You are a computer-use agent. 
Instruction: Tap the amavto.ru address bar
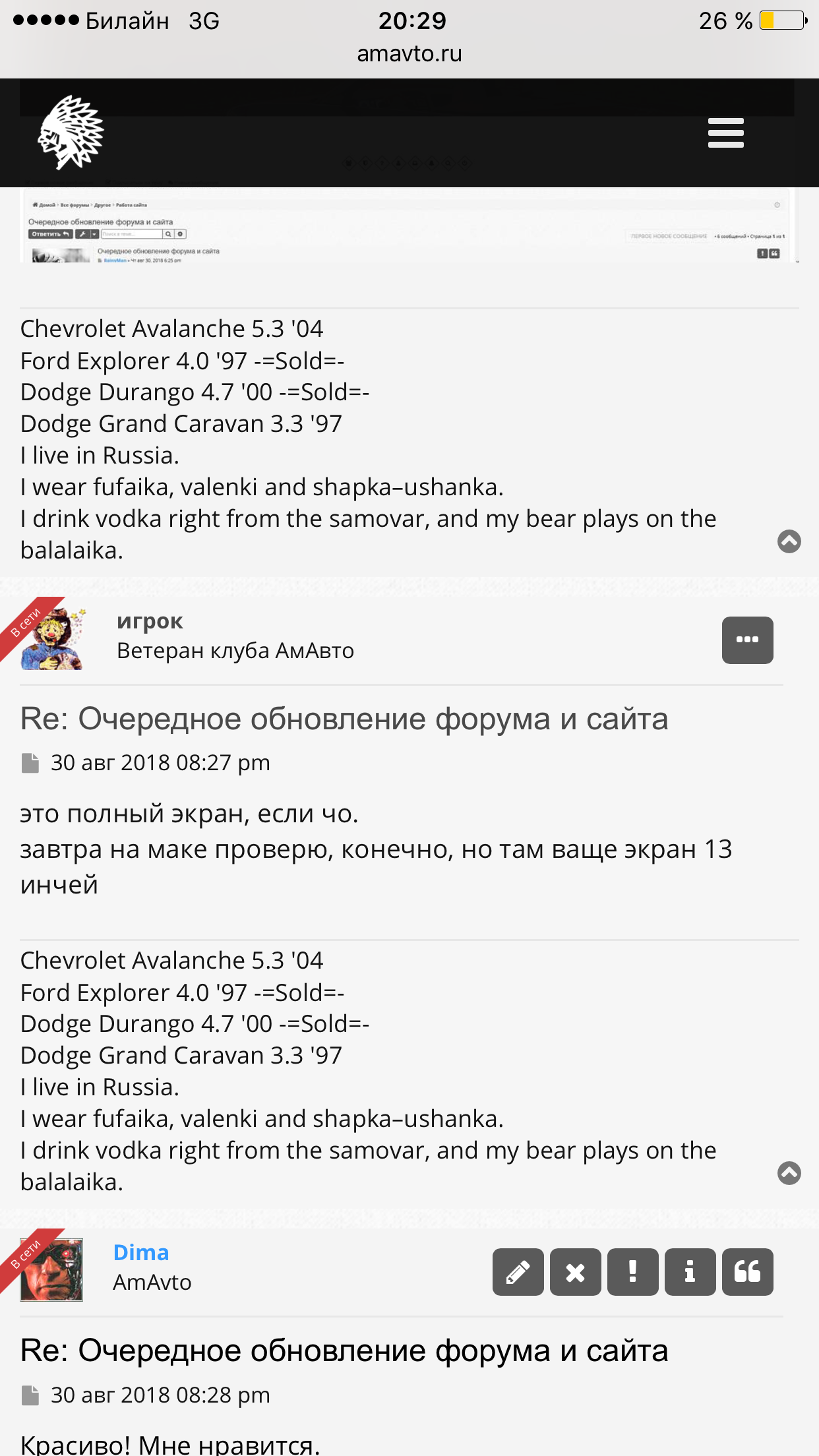tap(409, 53)
